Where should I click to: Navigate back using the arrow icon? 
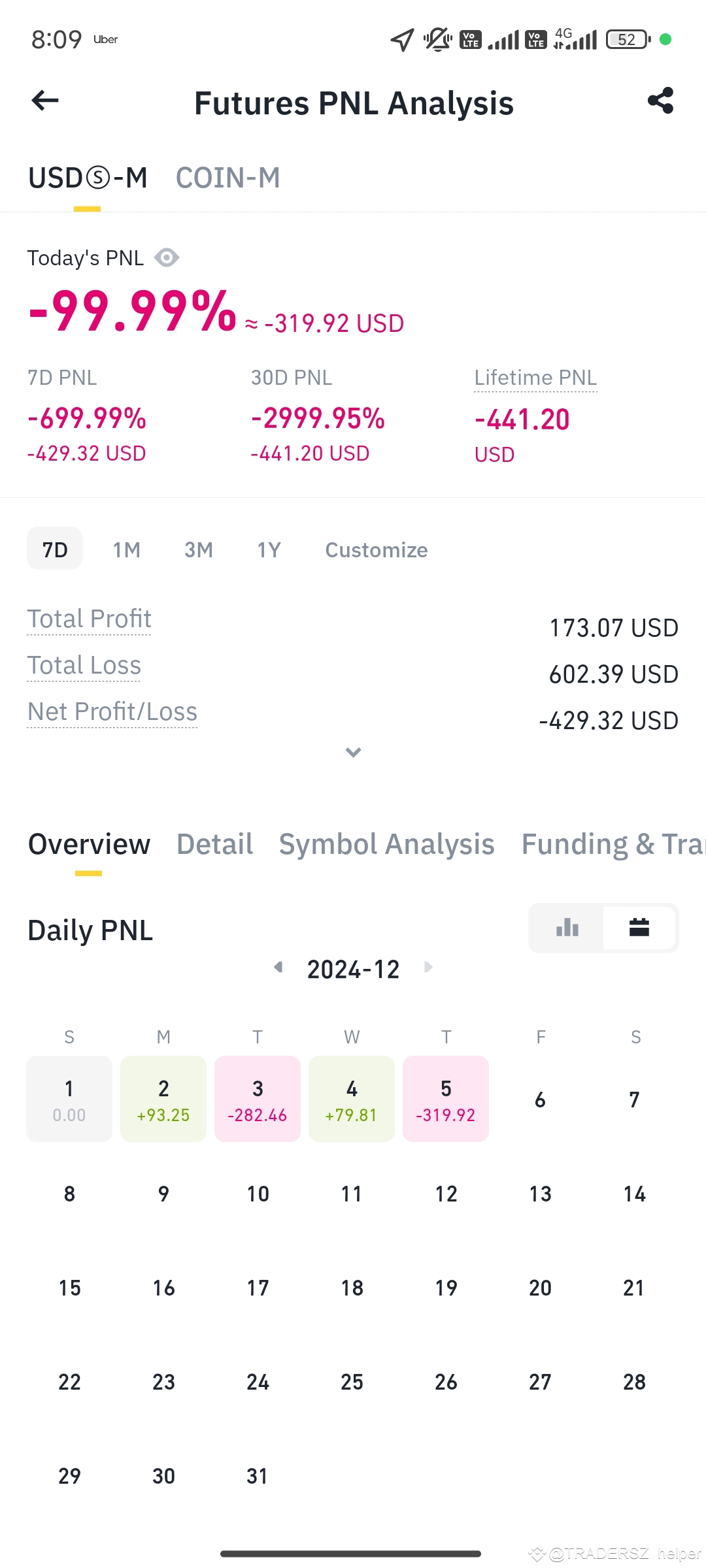[44, 100]
